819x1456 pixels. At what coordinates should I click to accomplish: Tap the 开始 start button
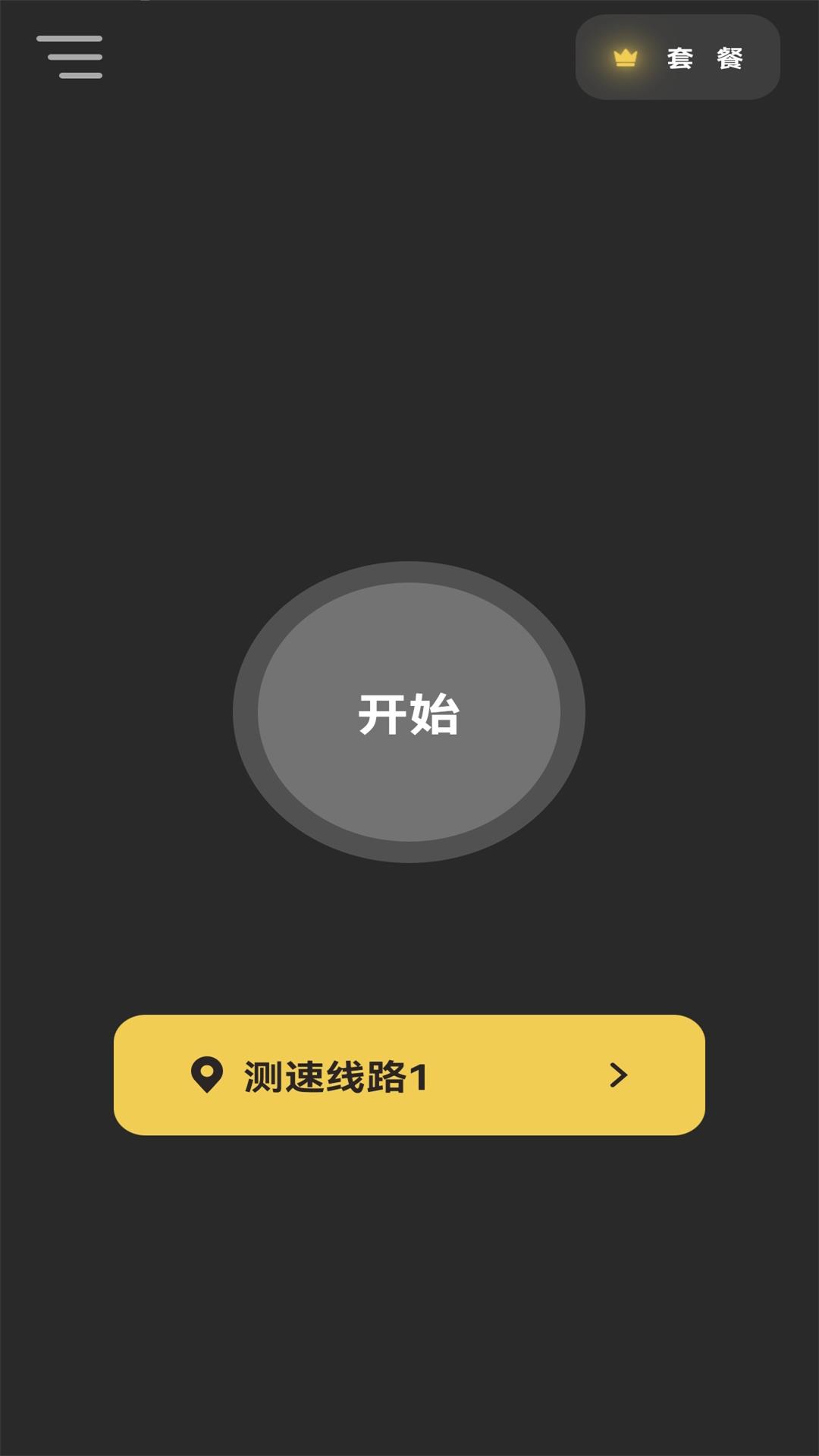tap(409, 712)
